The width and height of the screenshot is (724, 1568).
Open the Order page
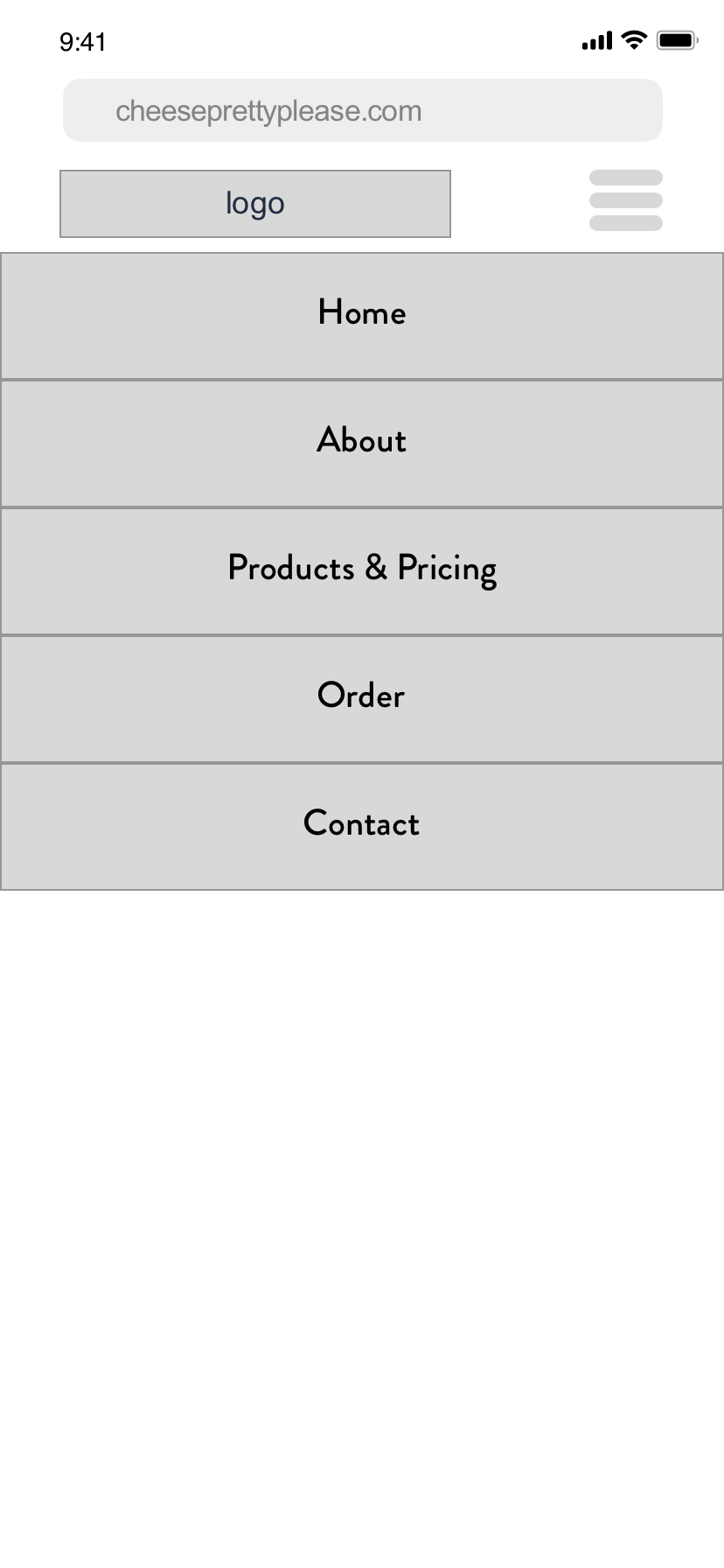362,699
